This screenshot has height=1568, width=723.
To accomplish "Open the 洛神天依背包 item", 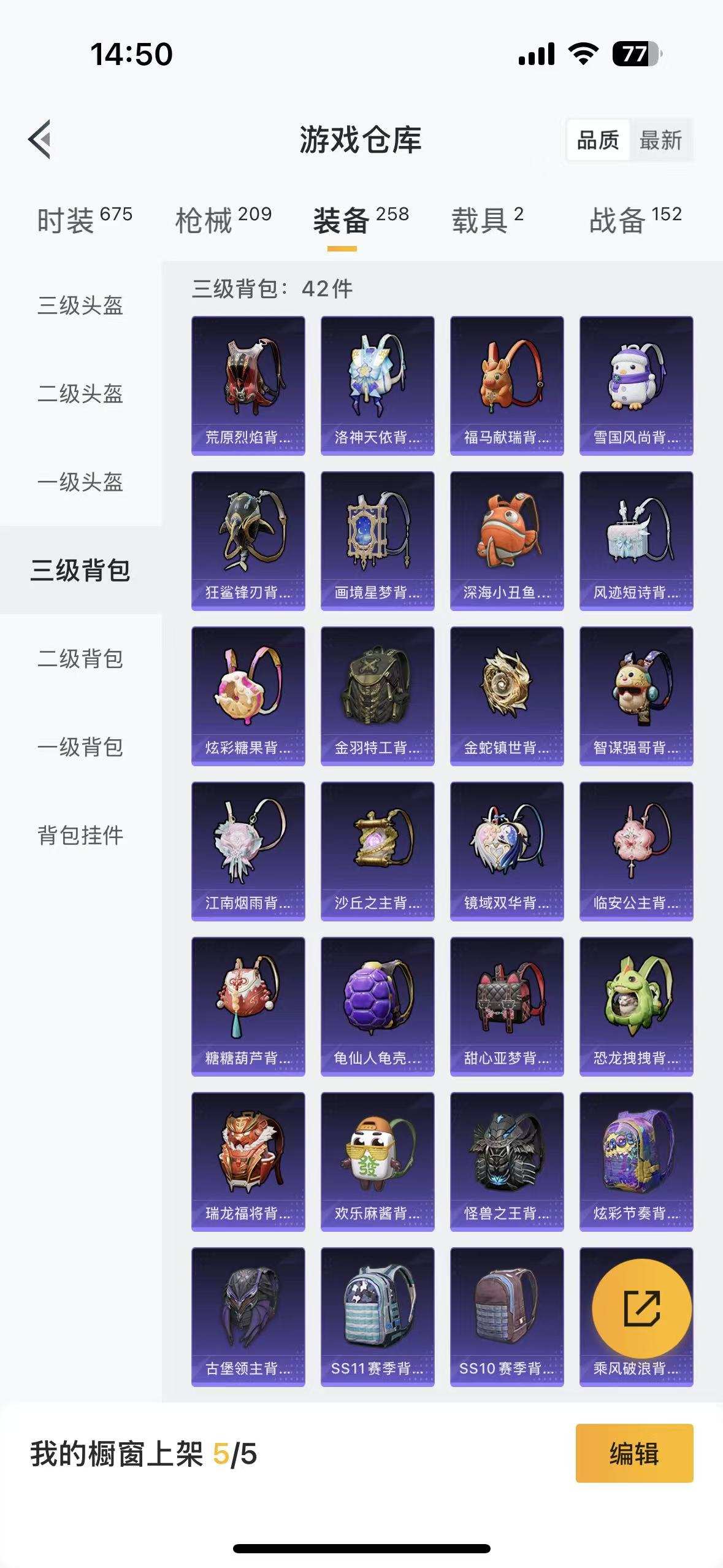I will pos(377,386).
